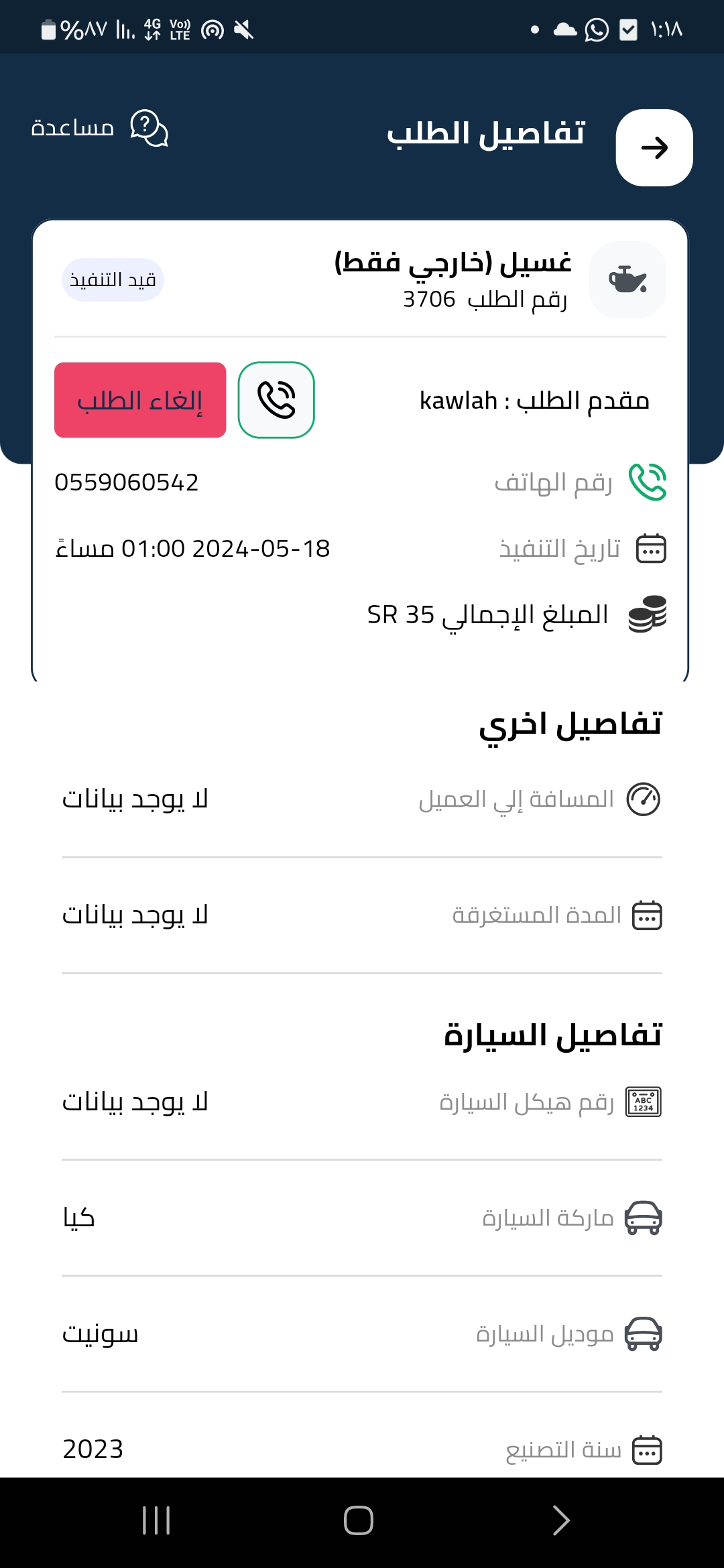The width and height of the screenshot is (724, 1568).
Task: Go back using the arrow button
Action: [654, 147]
